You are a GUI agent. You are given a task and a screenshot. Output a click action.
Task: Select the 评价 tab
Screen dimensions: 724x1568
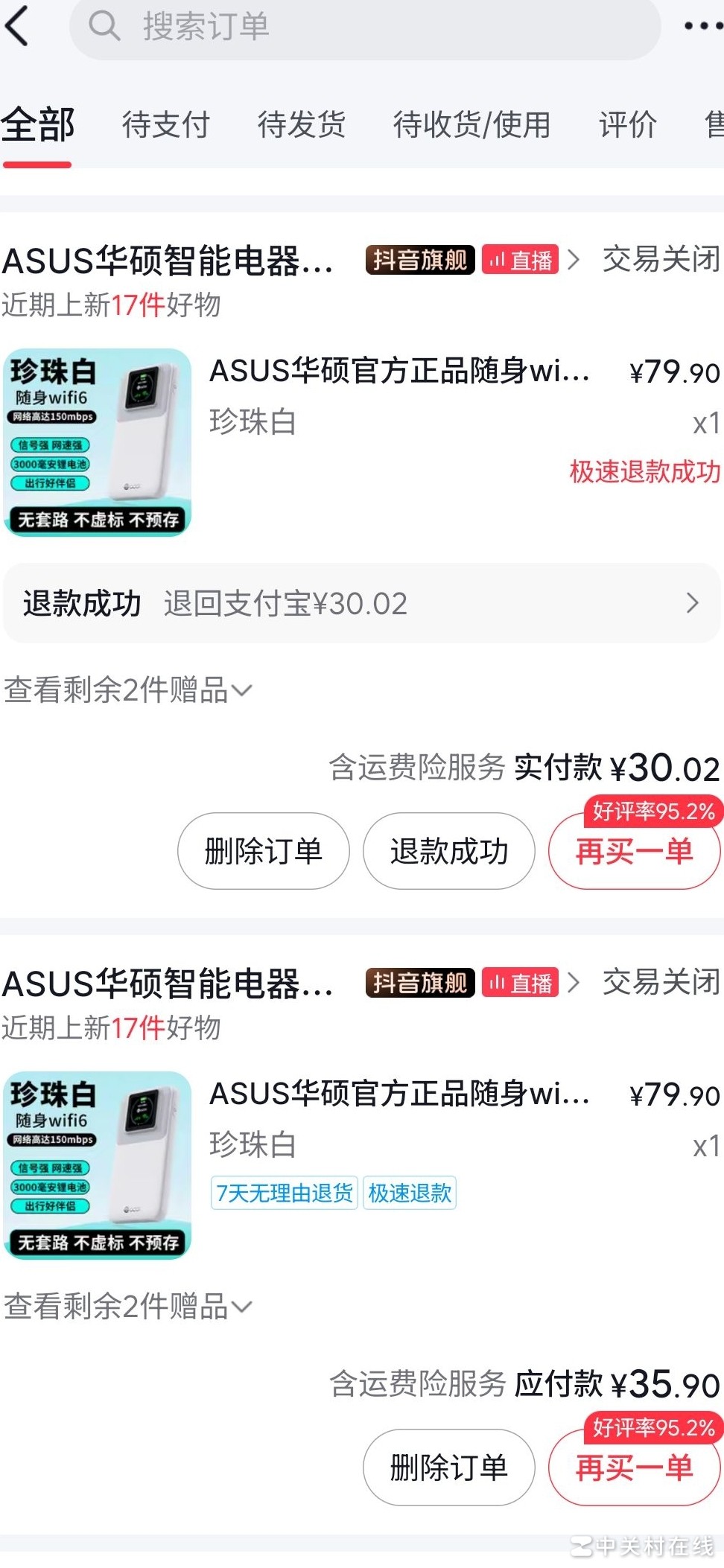pyautogui.click(x=628, y=125)
